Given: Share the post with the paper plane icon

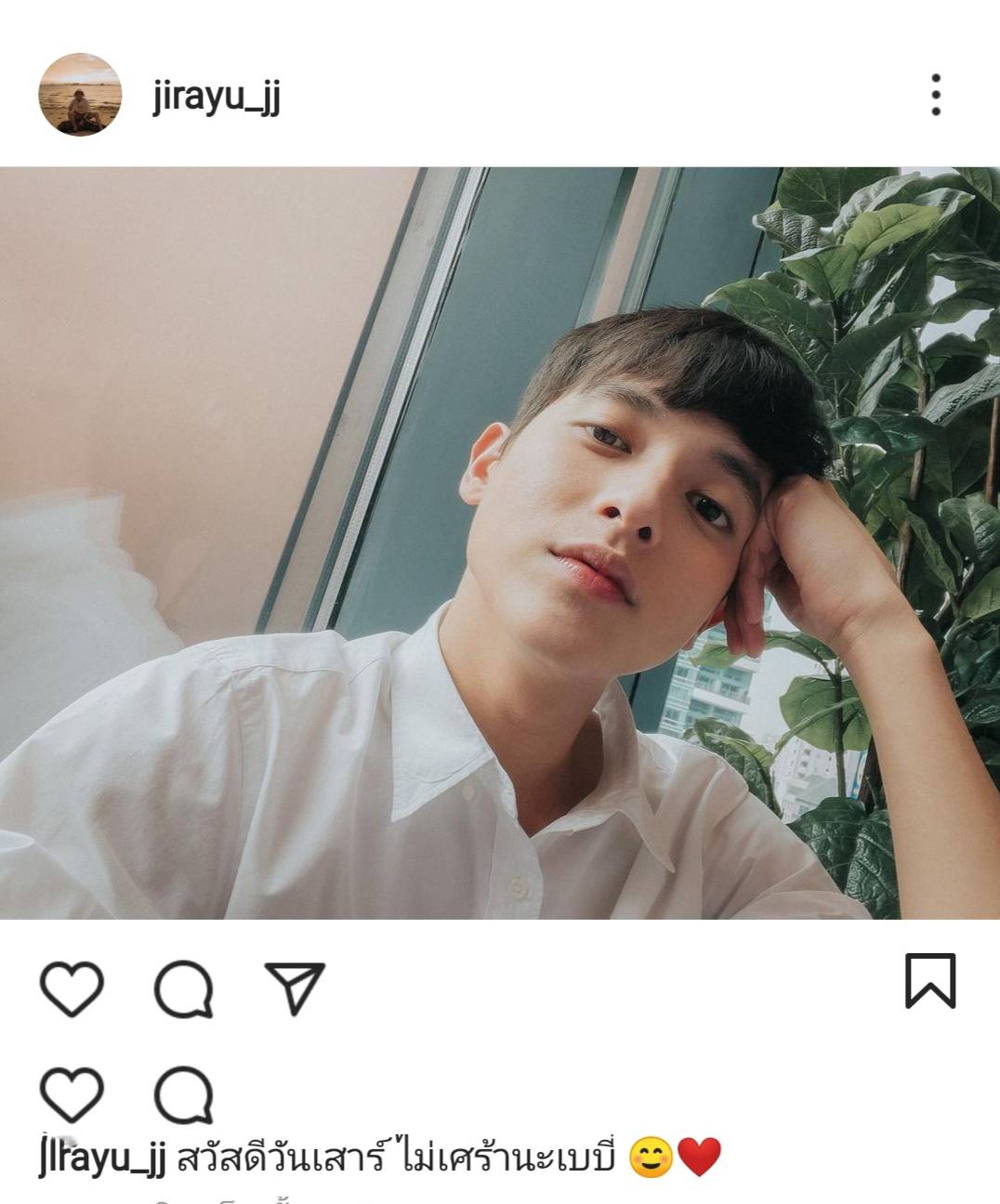Looking at the screenshot, I should point(295,987).
